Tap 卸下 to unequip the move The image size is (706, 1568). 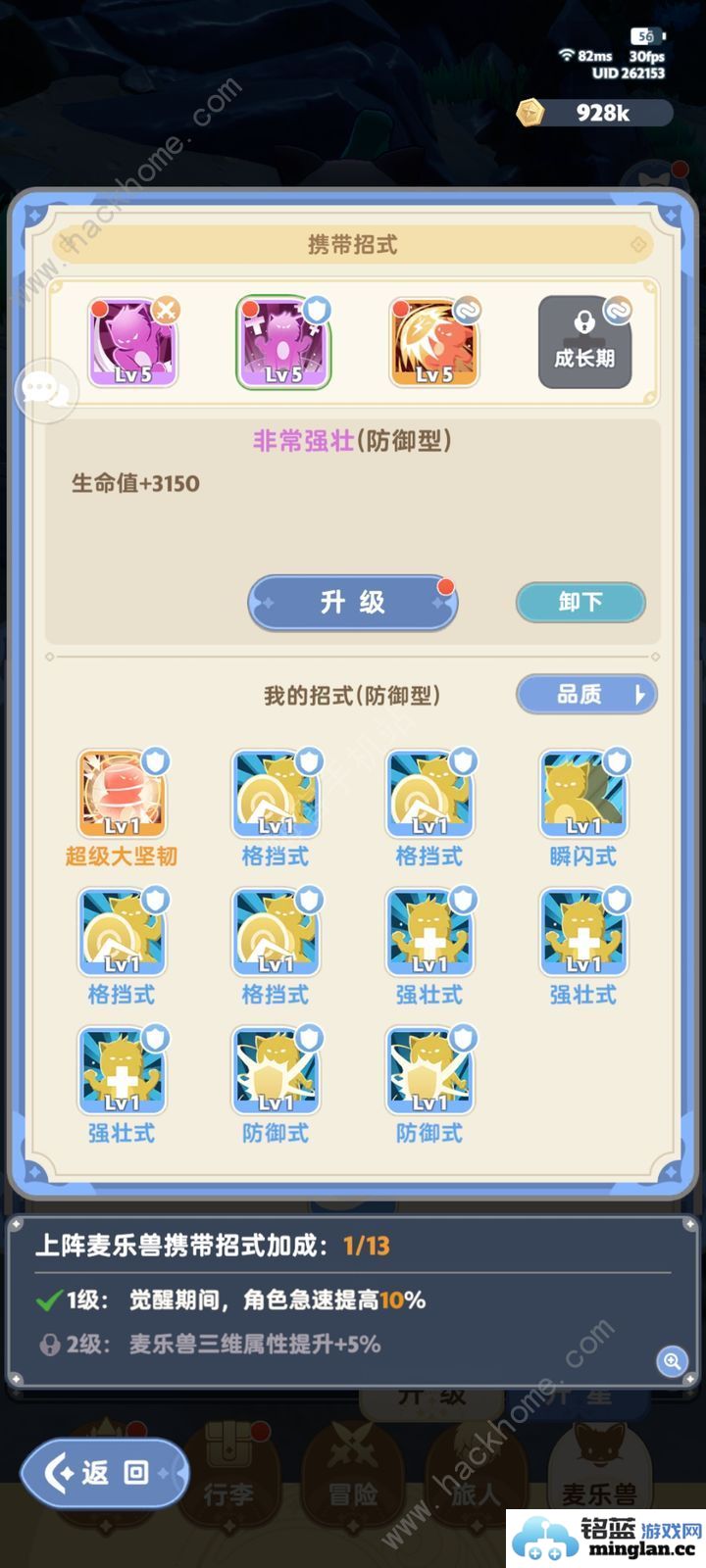pyautogui.click(x=580, y=602)
